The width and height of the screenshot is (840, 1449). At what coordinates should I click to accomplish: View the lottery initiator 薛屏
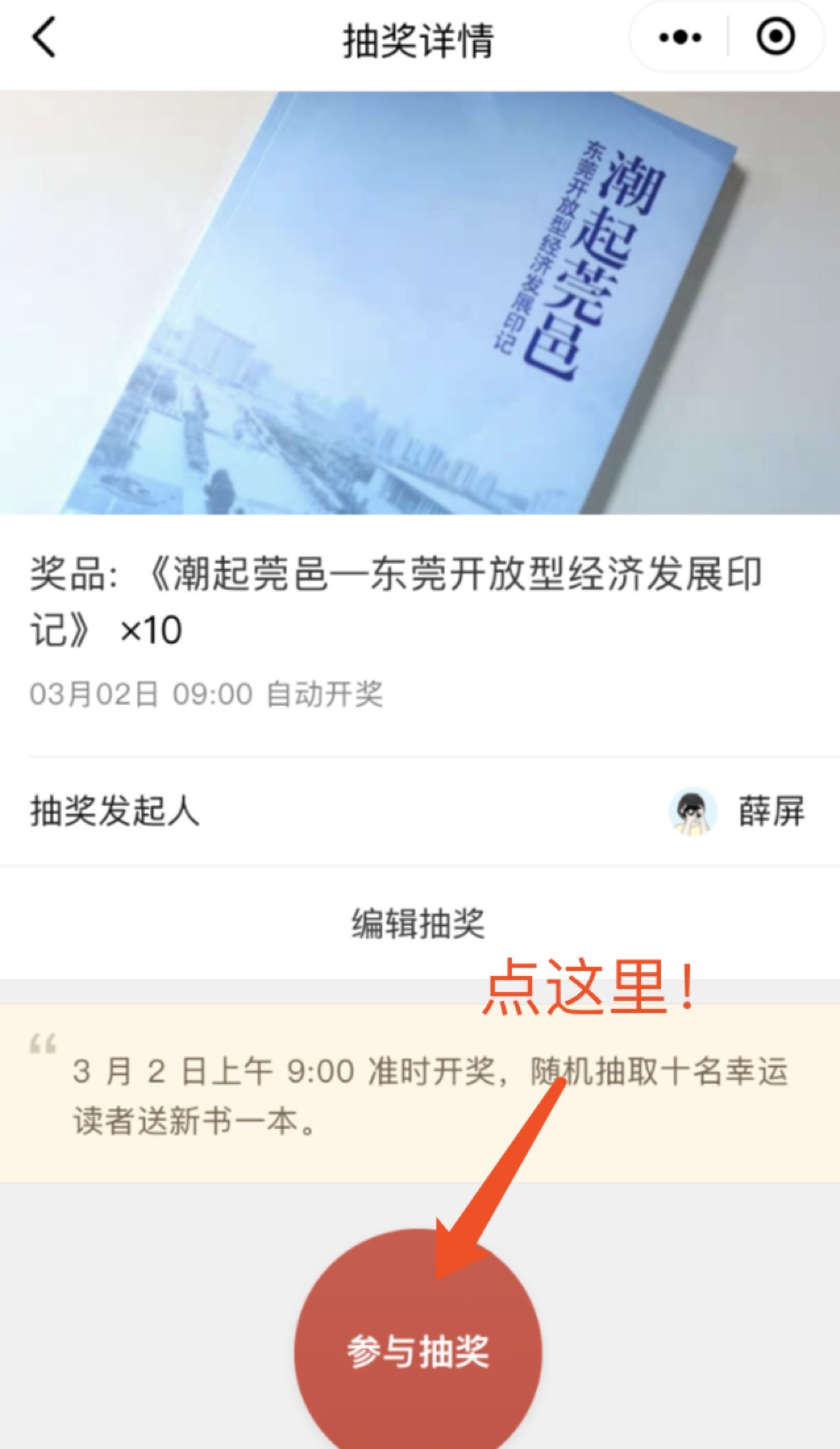click(737, 811)
